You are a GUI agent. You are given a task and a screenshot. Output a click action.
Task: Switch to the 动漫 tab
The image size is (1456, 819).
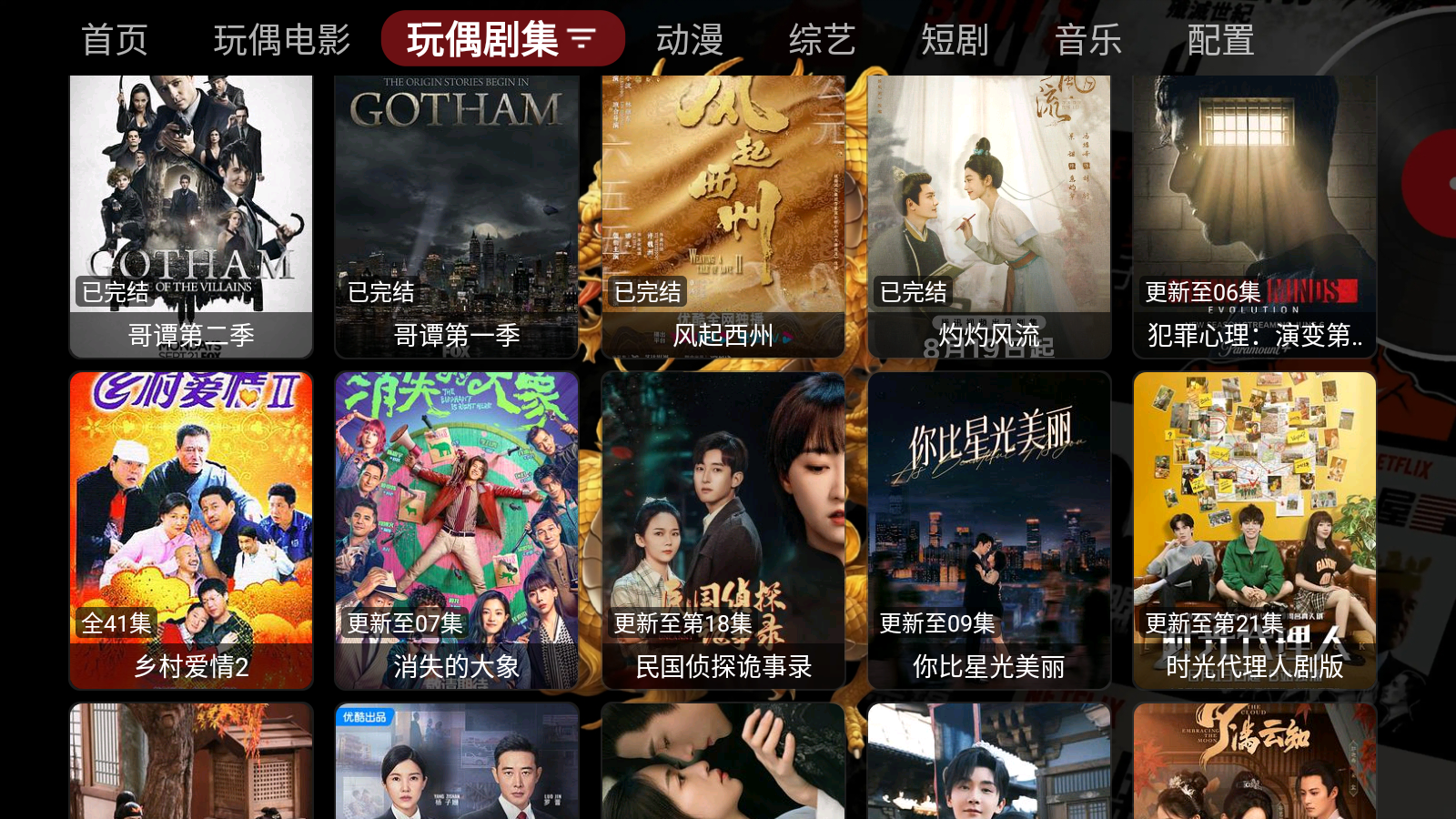pos(690,40)
